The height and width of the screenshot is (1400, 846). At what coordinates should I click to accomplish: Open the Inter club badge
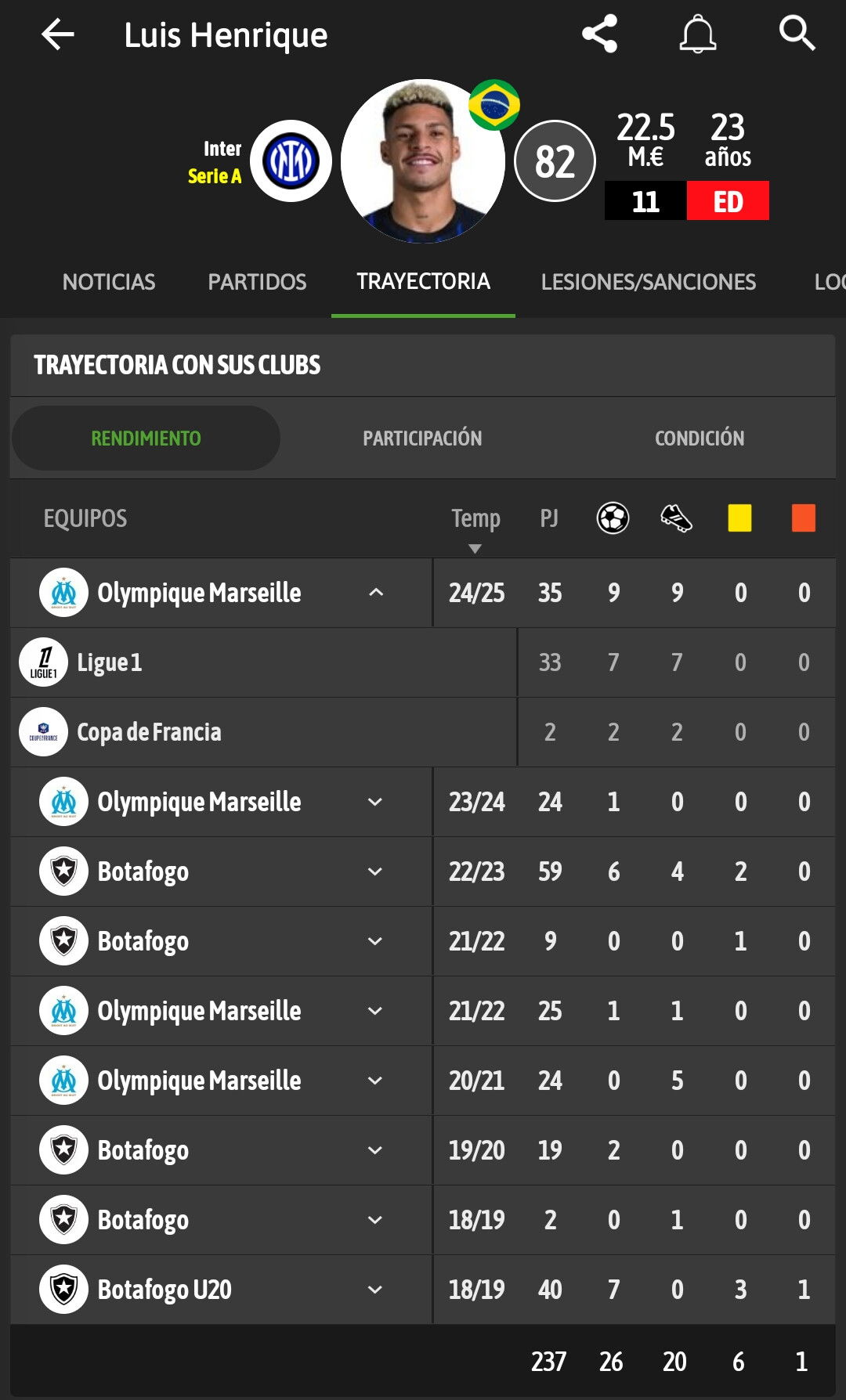pyautogui.click(x=291, y=161)
